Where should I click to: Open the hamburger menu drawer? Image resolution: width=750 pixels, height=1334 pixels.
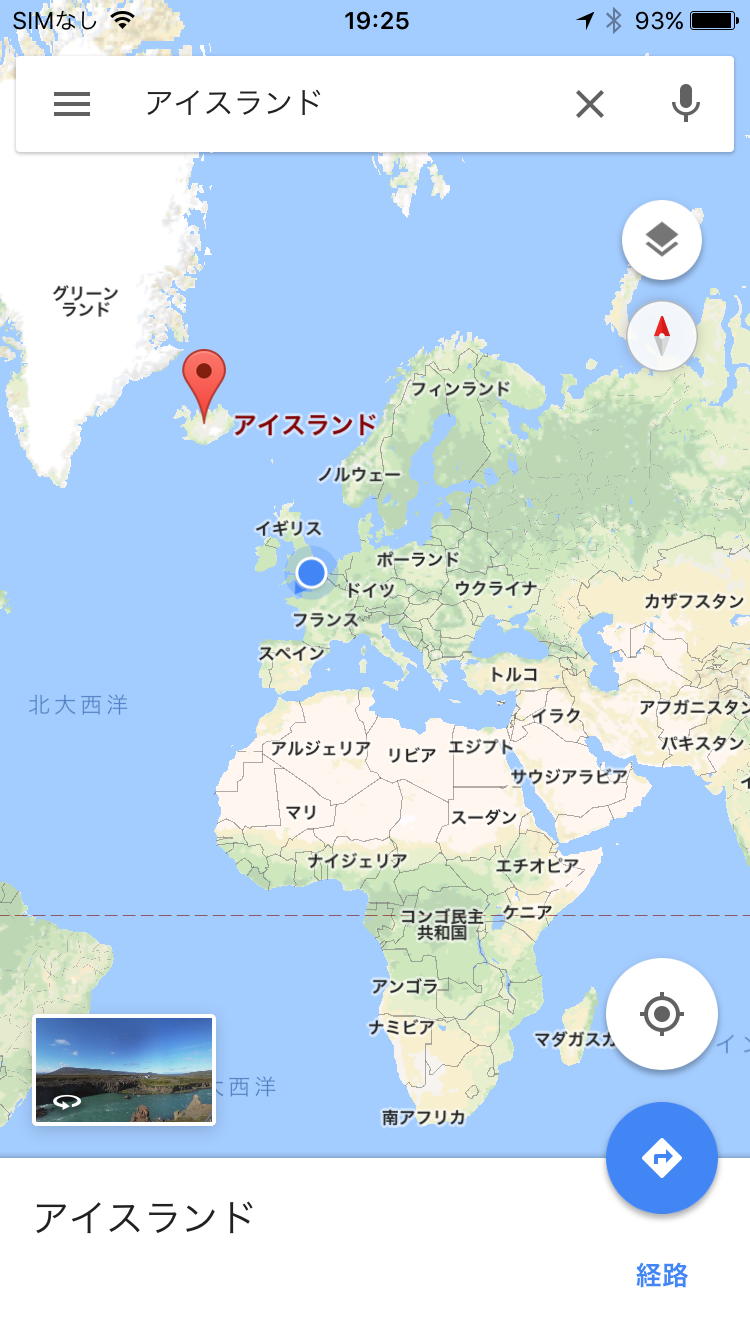pyautogui.click(x=72, y=104)
